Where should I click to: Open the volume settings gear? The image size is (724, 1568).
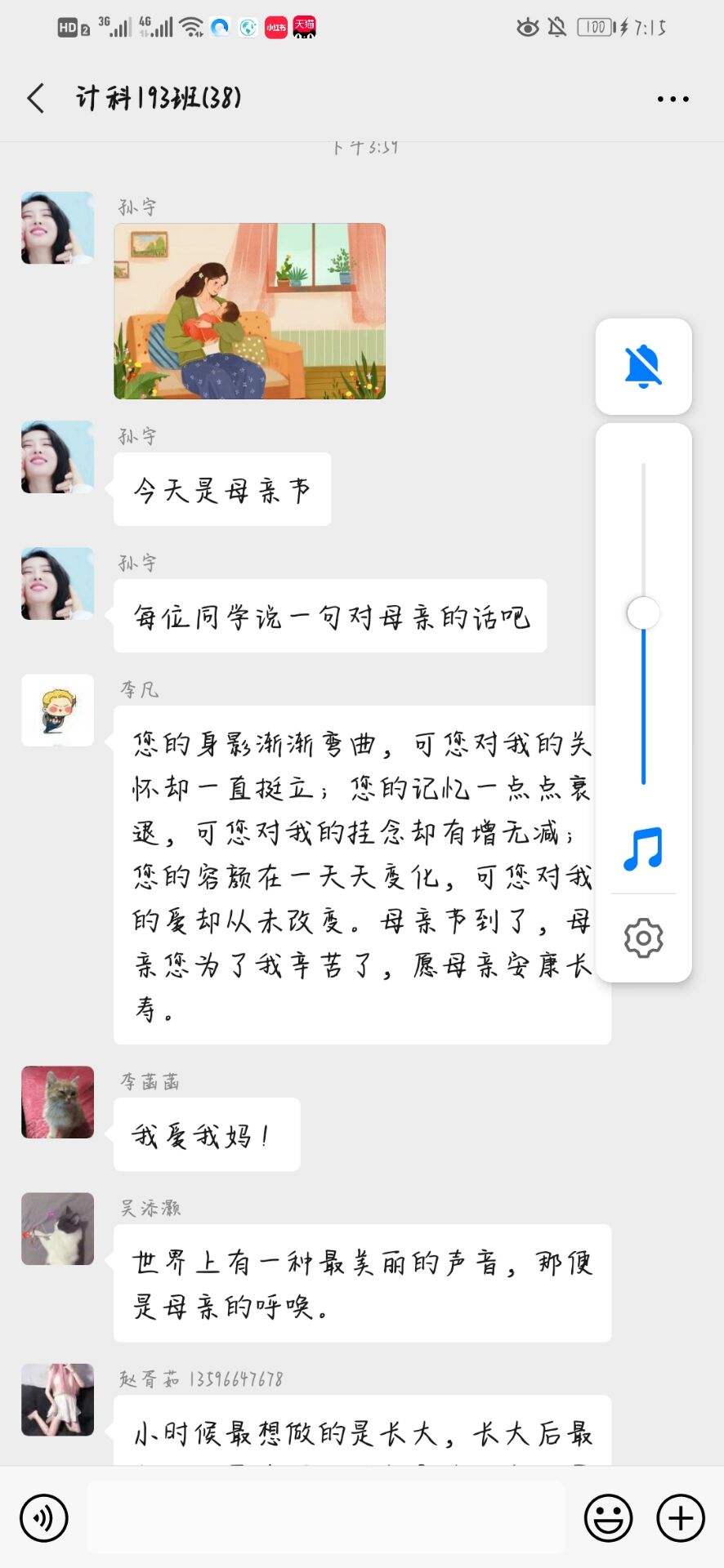pos(643,938)
